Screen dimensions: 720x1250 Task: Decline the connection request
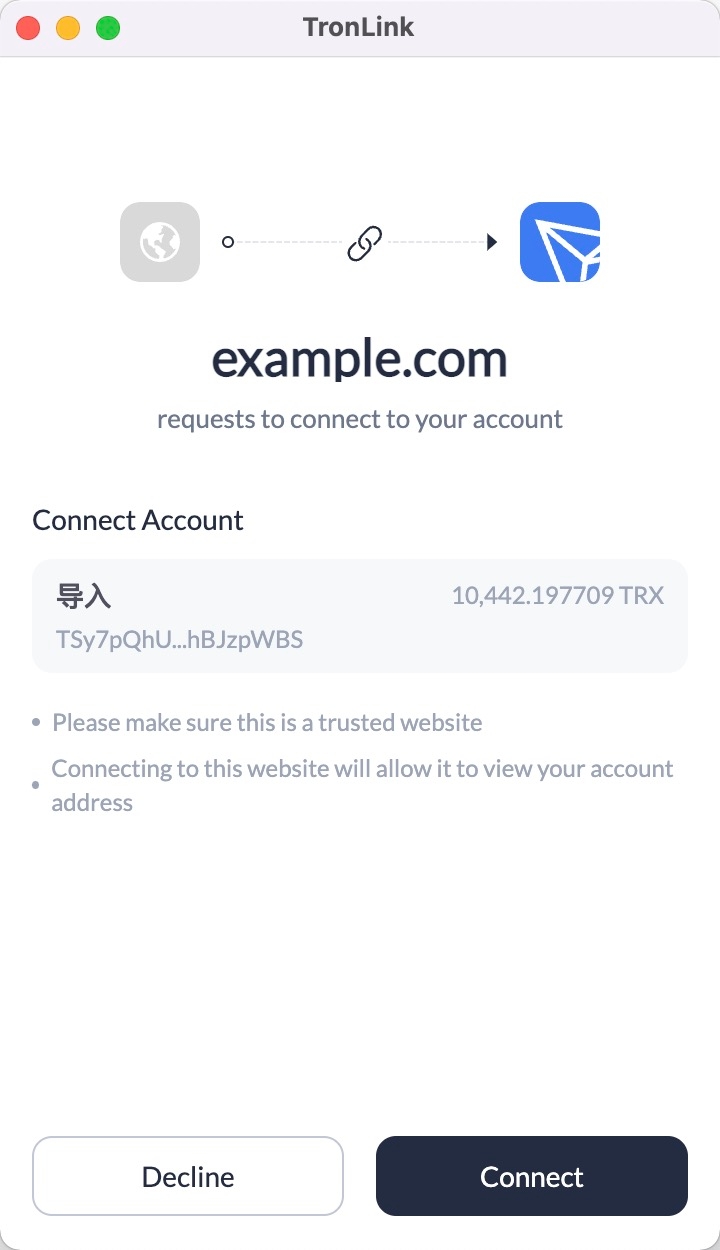pos(188,1176)
